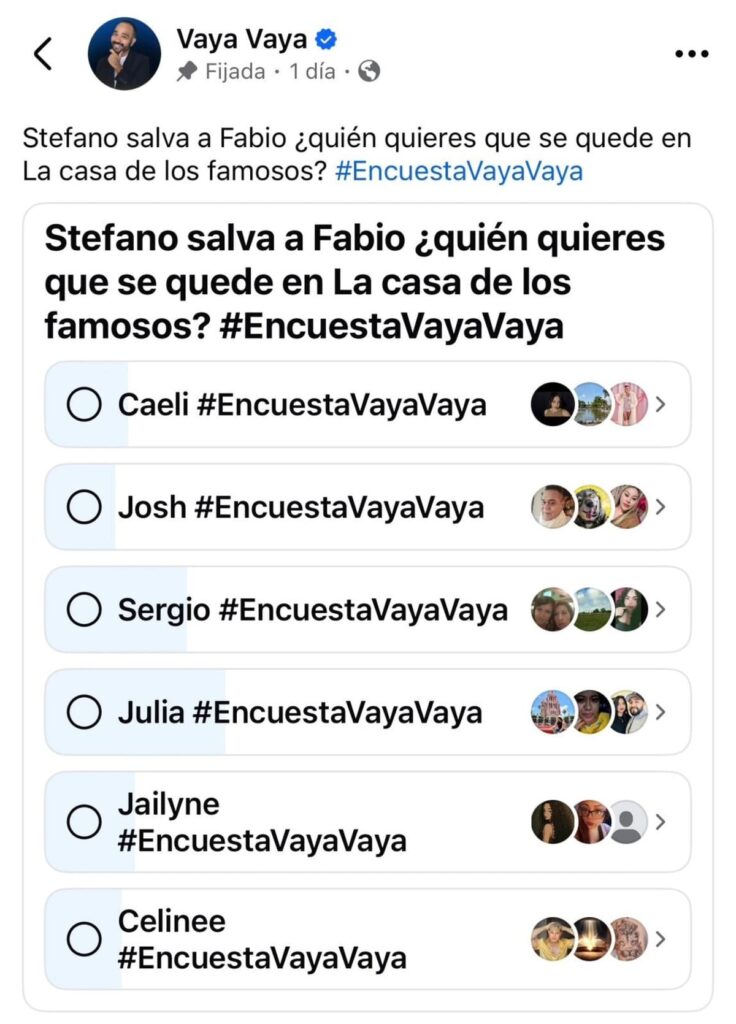Screen dimensions: 736x1024
Task: Click the first voter avatar on Celinee's row
Action: (x=553, y=938)
